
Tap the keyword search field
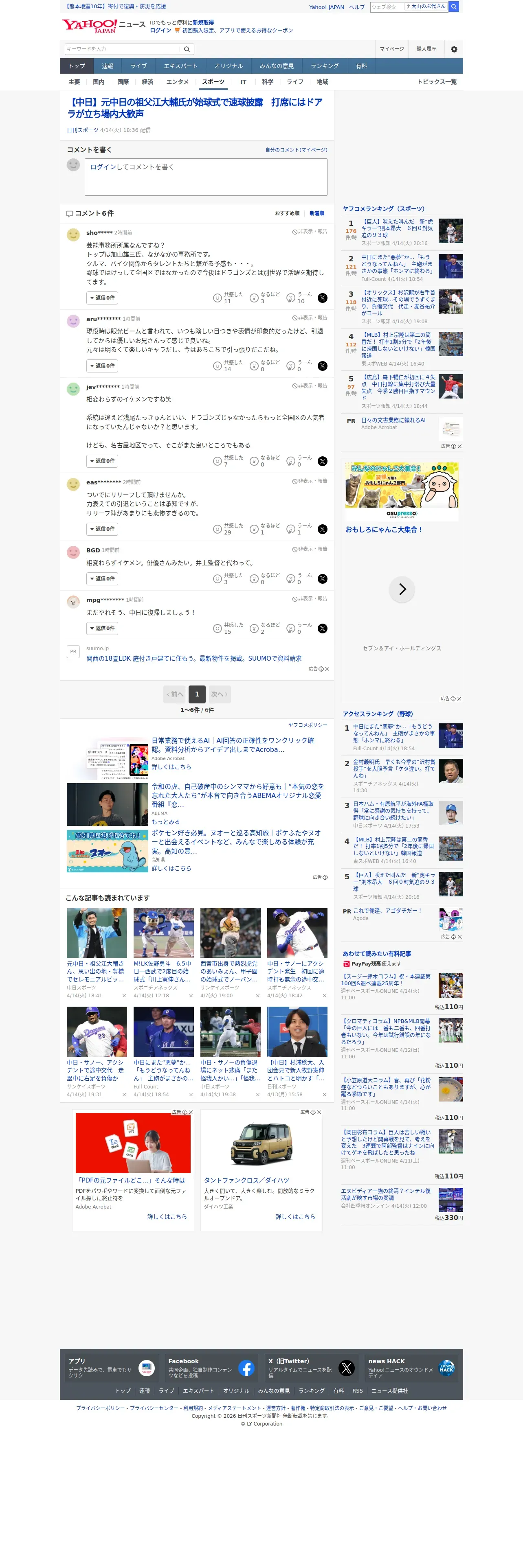(x=122, y=49)
